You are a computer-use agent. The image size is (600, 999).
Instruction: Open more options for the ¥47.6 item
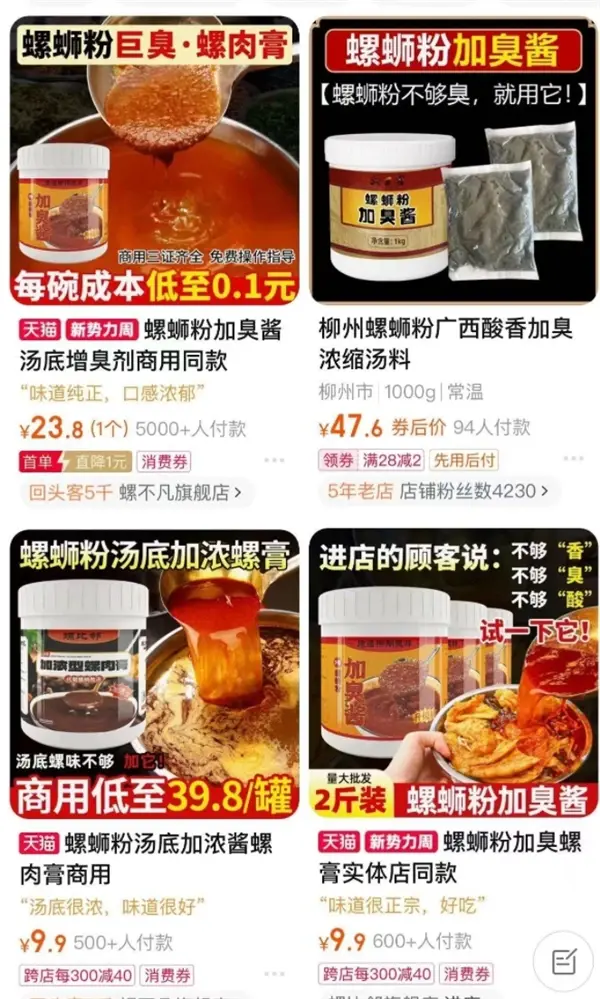point(574,460)
